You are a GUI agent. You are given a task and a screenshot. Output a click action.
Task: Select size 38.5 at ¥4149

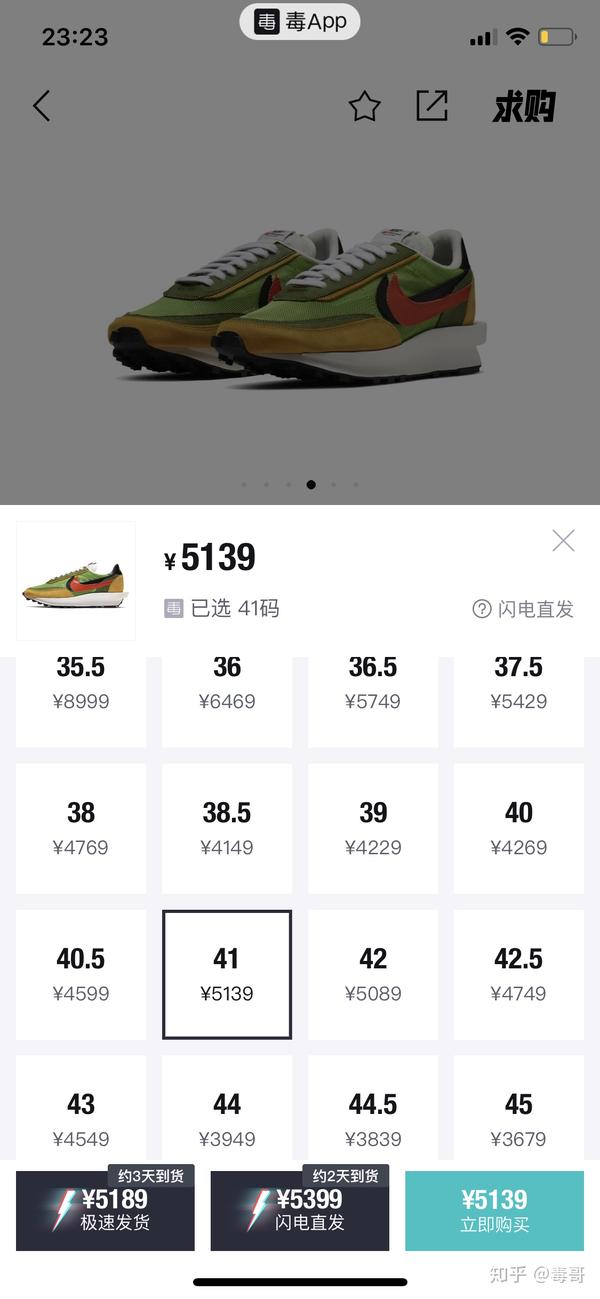(x=227, y=828)
